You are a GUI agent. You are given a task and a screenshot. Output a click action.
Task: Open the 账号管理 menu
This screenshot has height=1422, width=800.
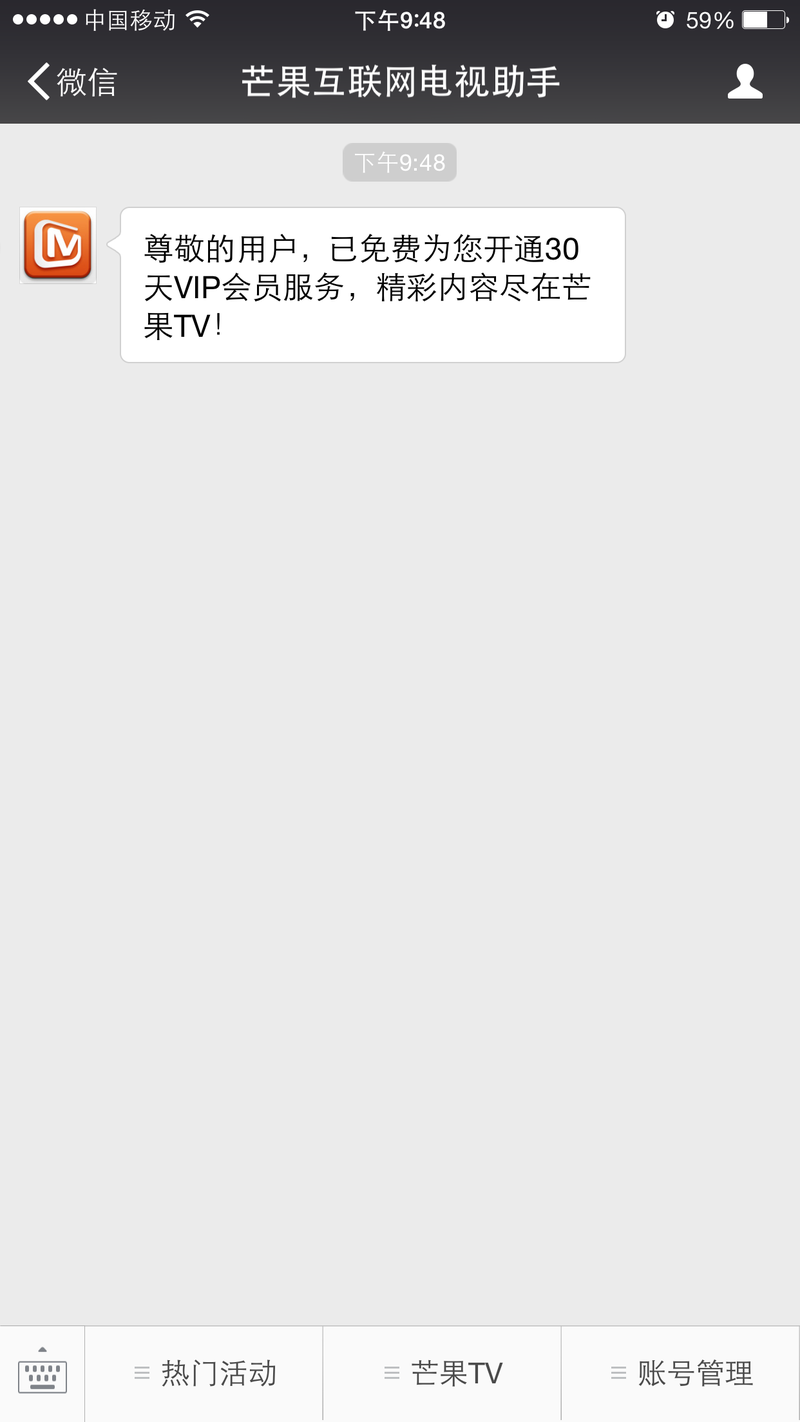pyautogui.click(x=681, y=1373)
